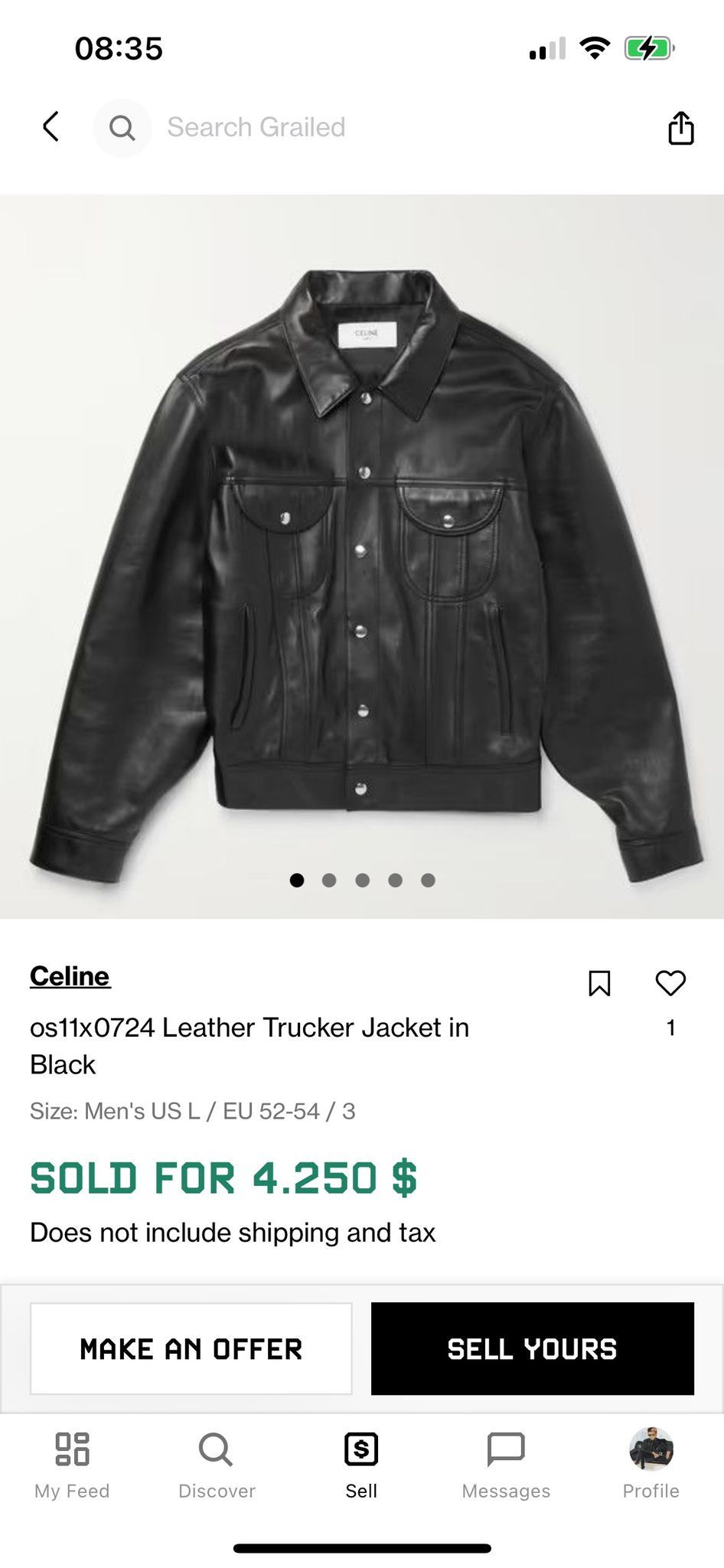Select the second photo pagination dot

click(x=329, y=880)
